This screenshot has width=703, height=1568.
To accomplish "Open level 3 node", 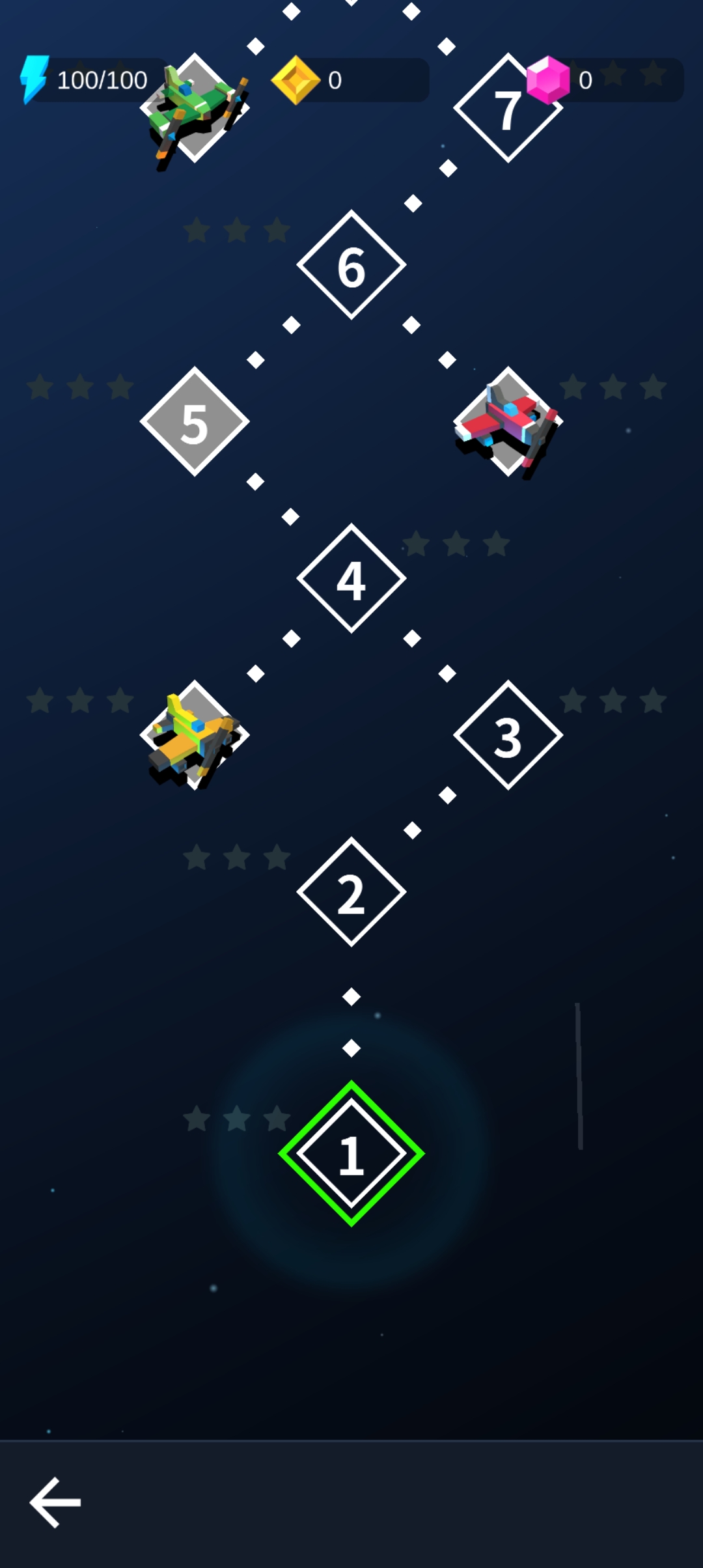I will 508,735.
